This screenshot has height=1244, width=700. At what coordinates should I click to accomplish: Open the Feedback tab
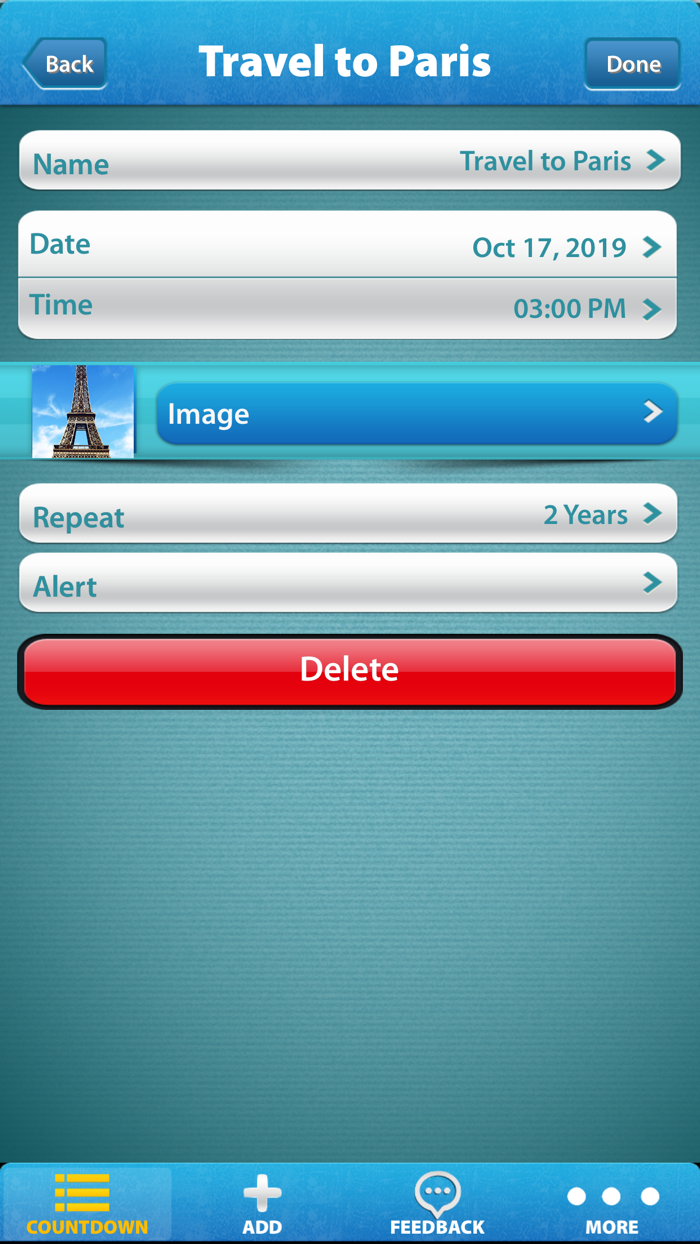coord(437,1204)
